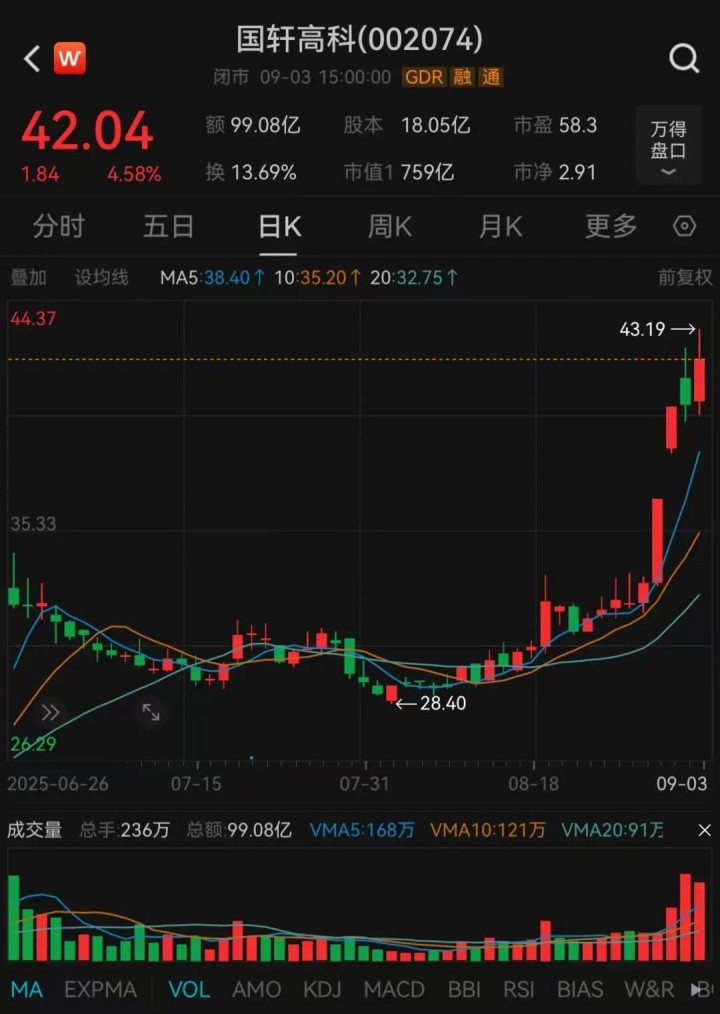Viewport: 720px width, 1014px height.
Task: Close the volume indicator panel
Action: (704, 830)
